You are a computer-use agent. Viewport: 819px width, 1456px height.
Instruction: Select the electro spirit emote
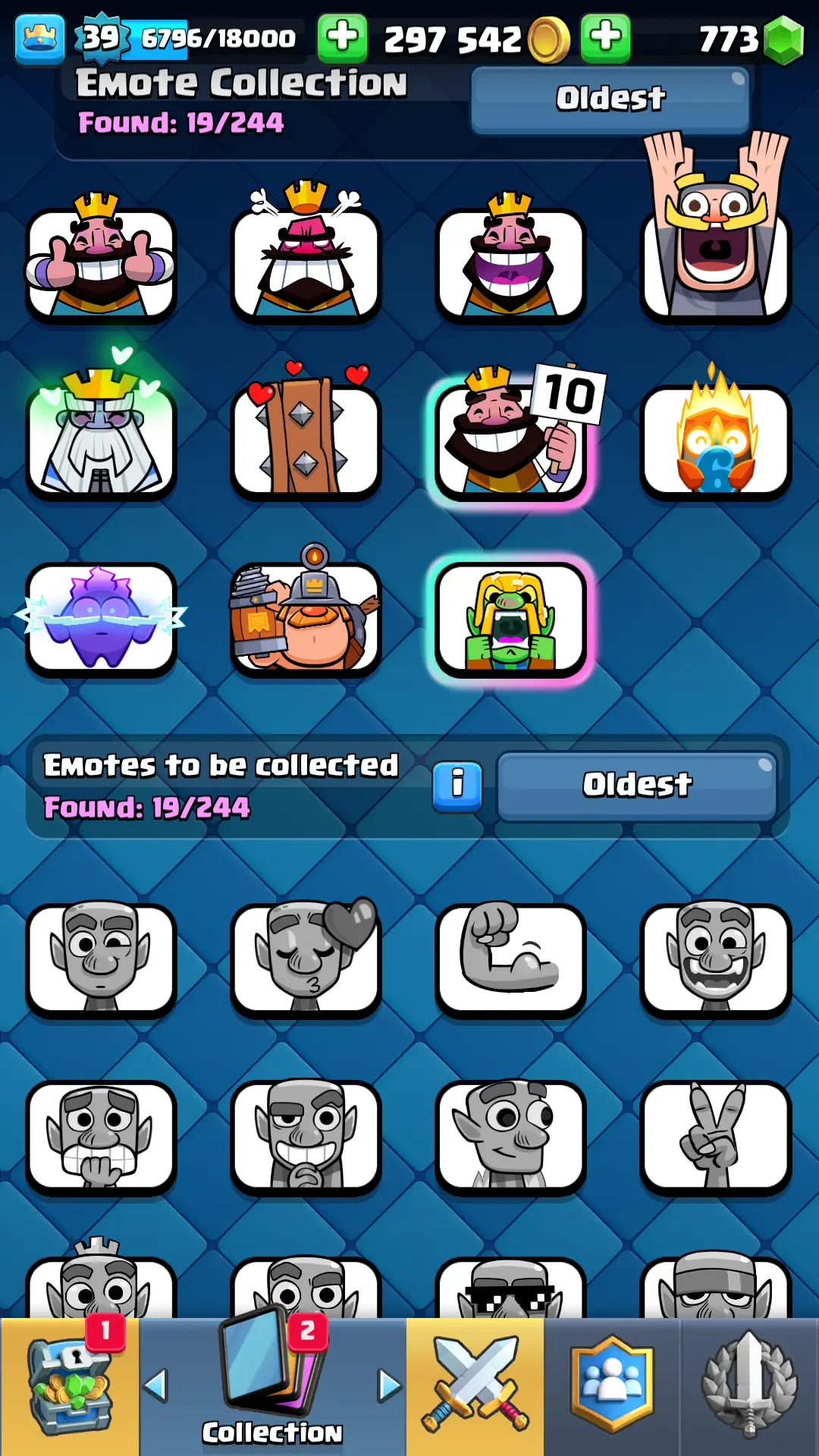101,620
